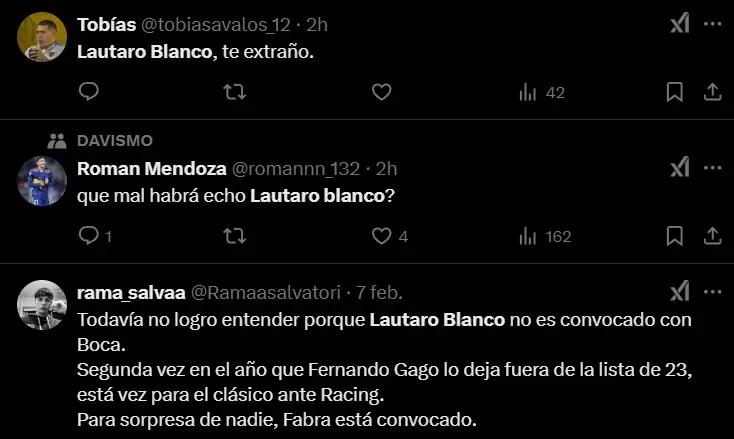Bookmark Roman Mendoza's tweet
734x439 pixels.
pos(675,236)
